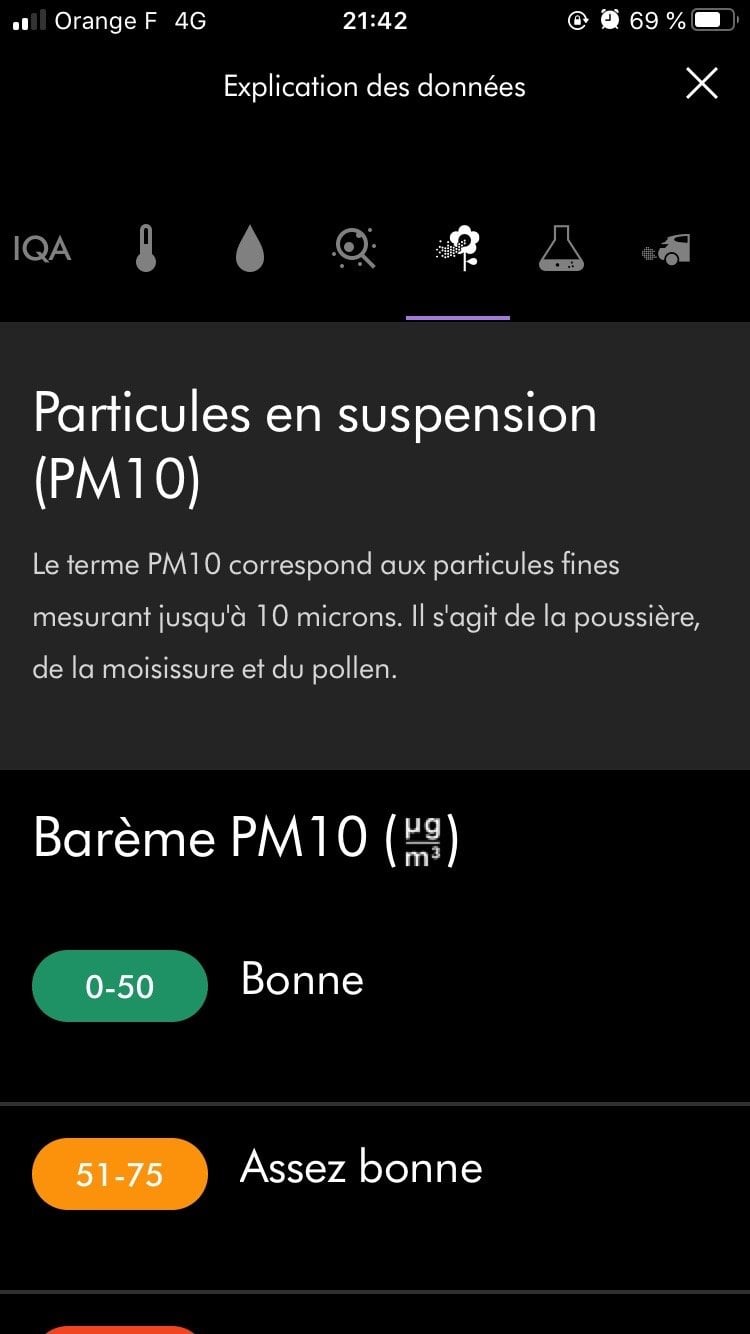Open the temperature thermometer tab
The height and width of the screenshot is (1334, 750).
click(x=147, y=249)
